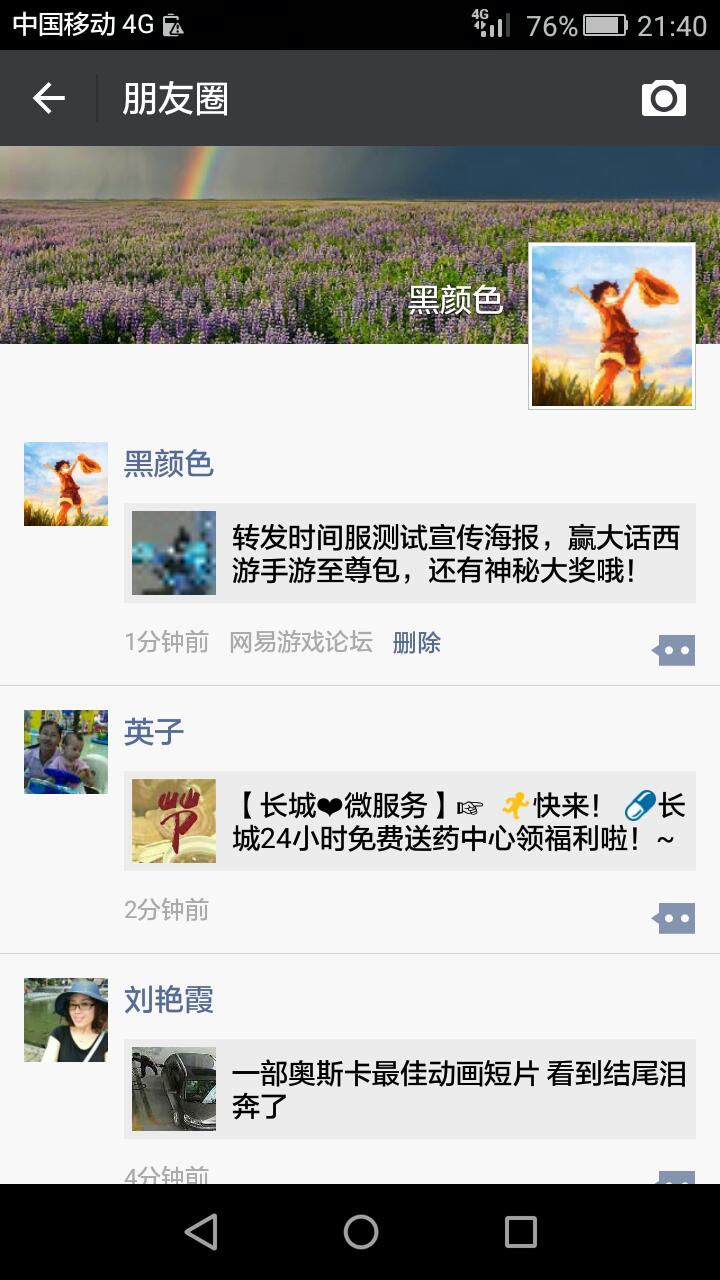The width and height of the screenshot is (720, 1280).
Task: Delete your own post with 删除
Action: click(416, 642)
